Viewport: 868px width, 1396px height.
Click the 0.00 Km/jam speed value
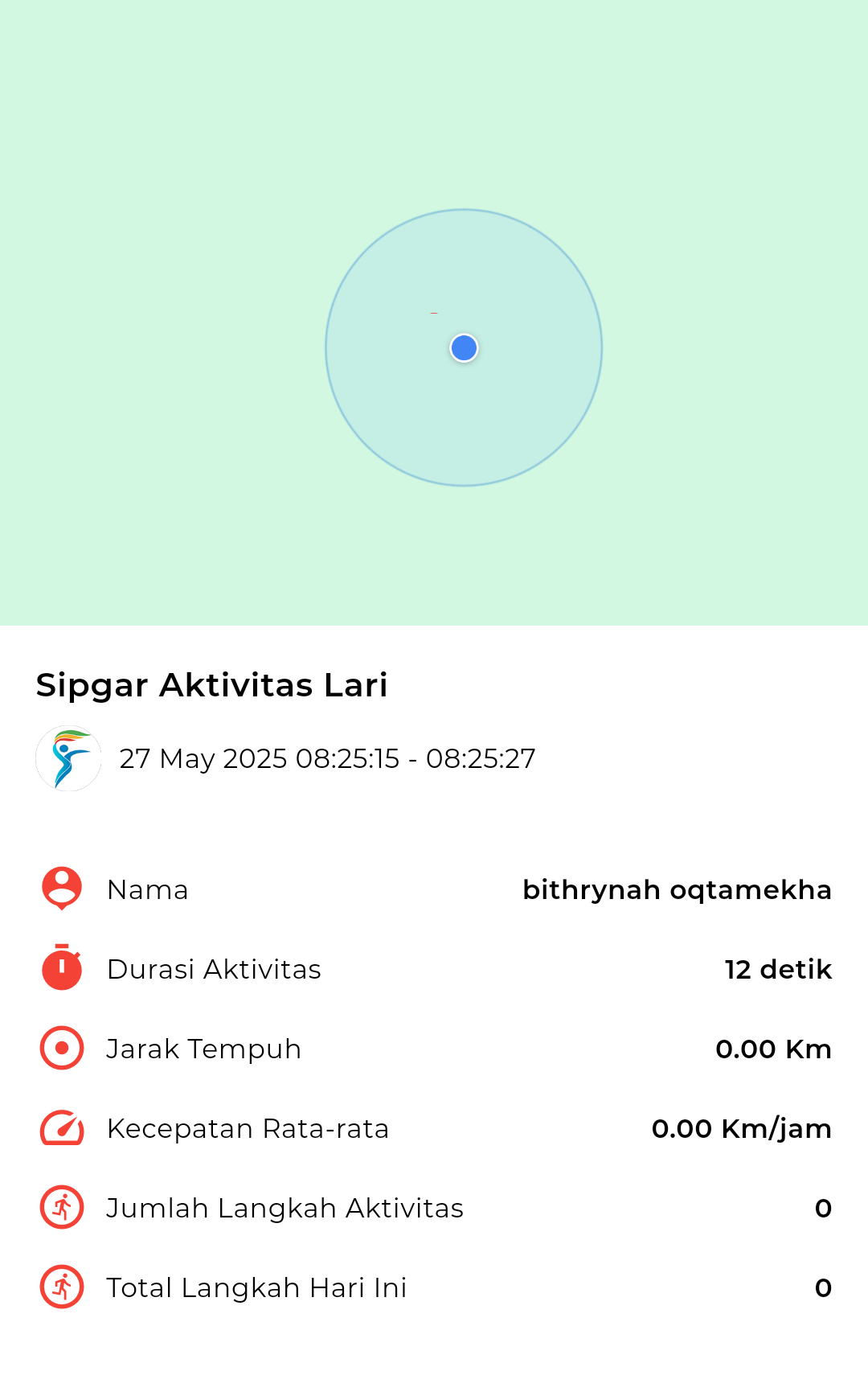(x=741, y=1127)
